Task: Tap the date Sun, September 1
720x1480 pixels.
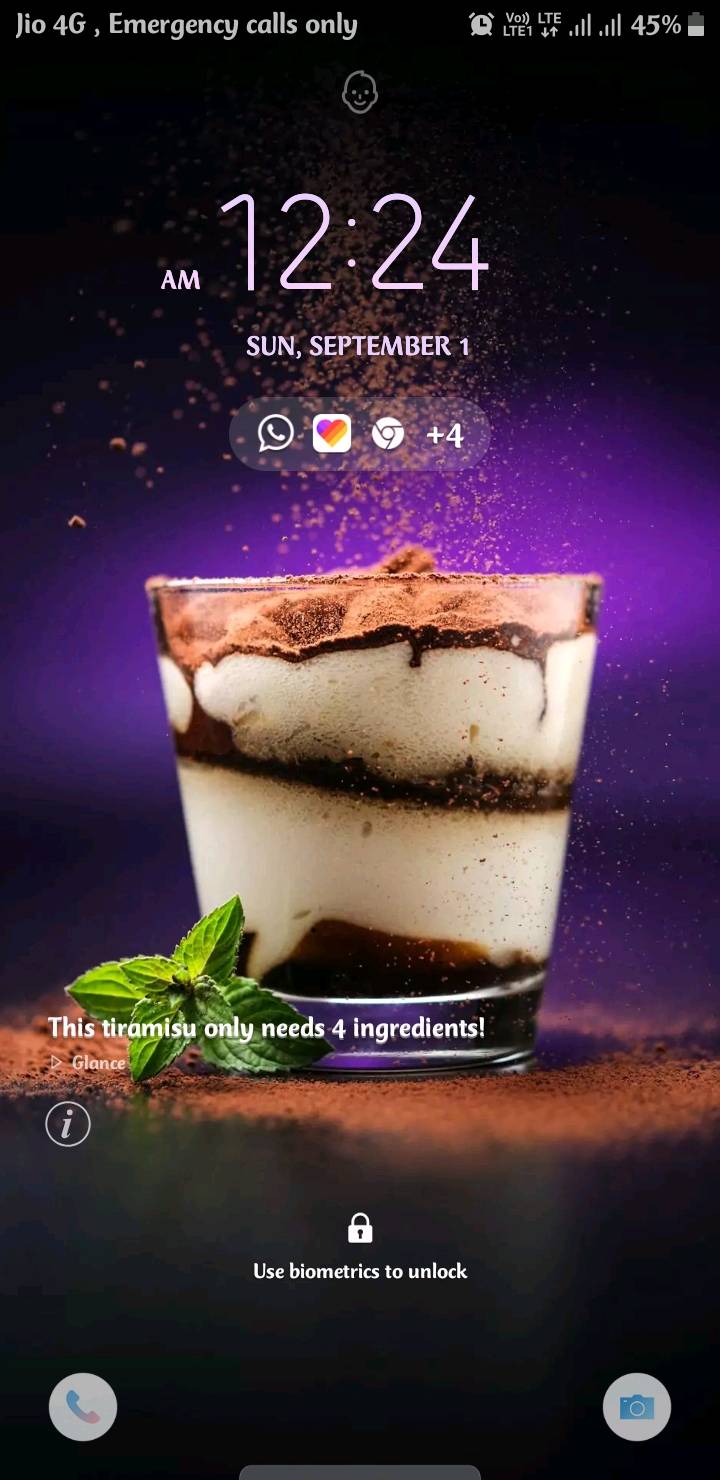Action: click(357, 346)
